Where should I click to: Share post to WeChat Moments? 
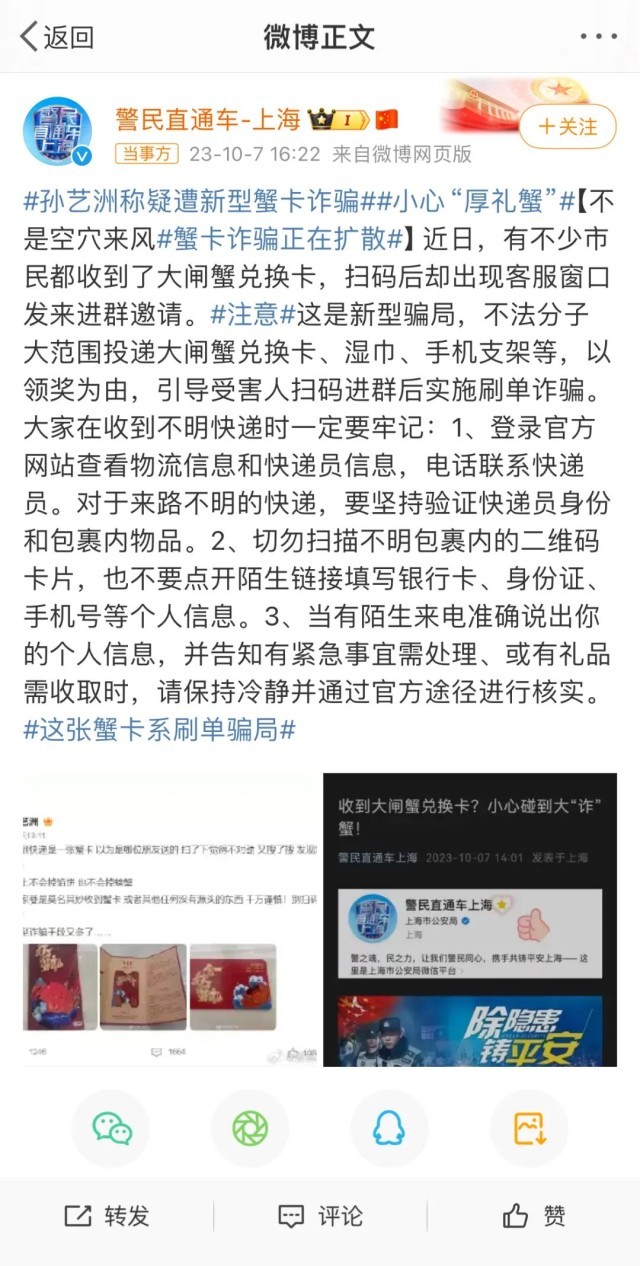pos(250,1128)
